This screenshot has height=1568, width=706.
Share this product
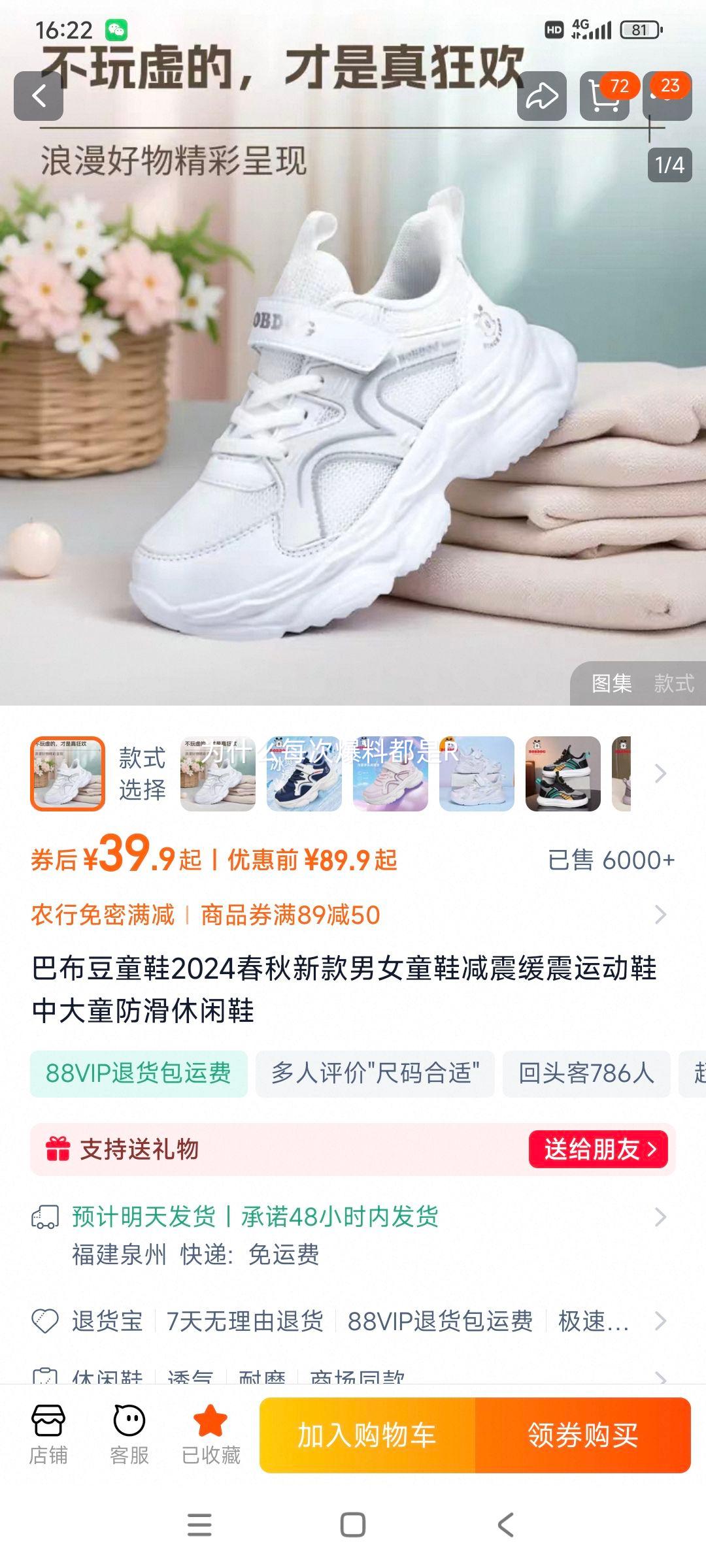(x=541, y=96)
